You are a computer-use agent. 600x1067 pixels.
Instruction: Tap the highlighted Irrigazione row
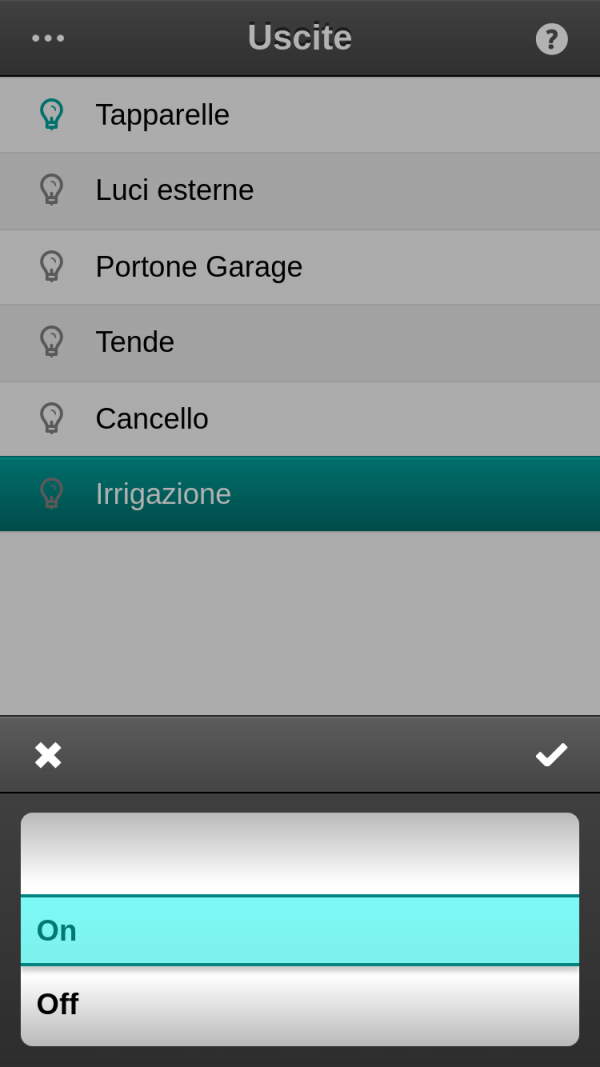pos(300,494)
